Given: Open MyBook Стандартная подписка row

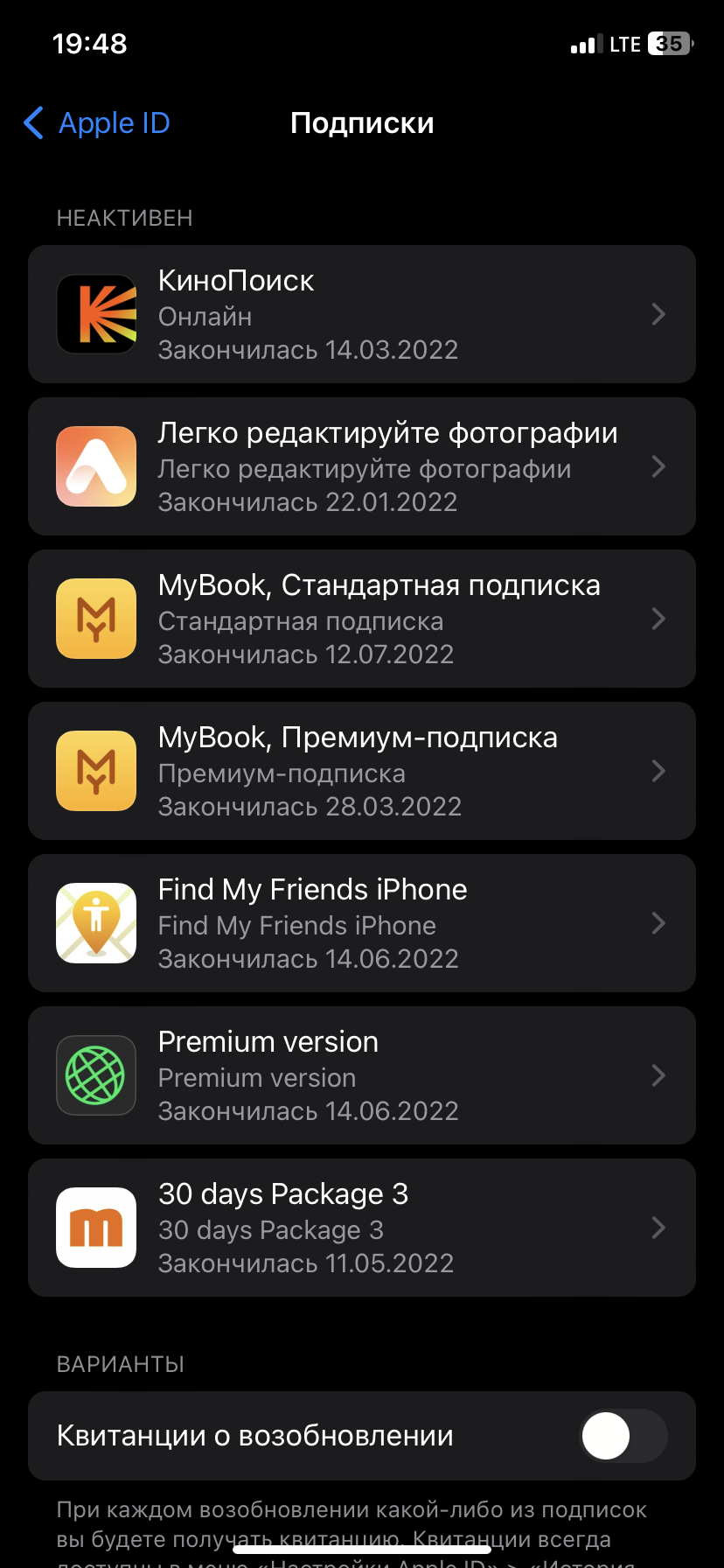Looking at the screenshot, I should (x=361, y=619).
